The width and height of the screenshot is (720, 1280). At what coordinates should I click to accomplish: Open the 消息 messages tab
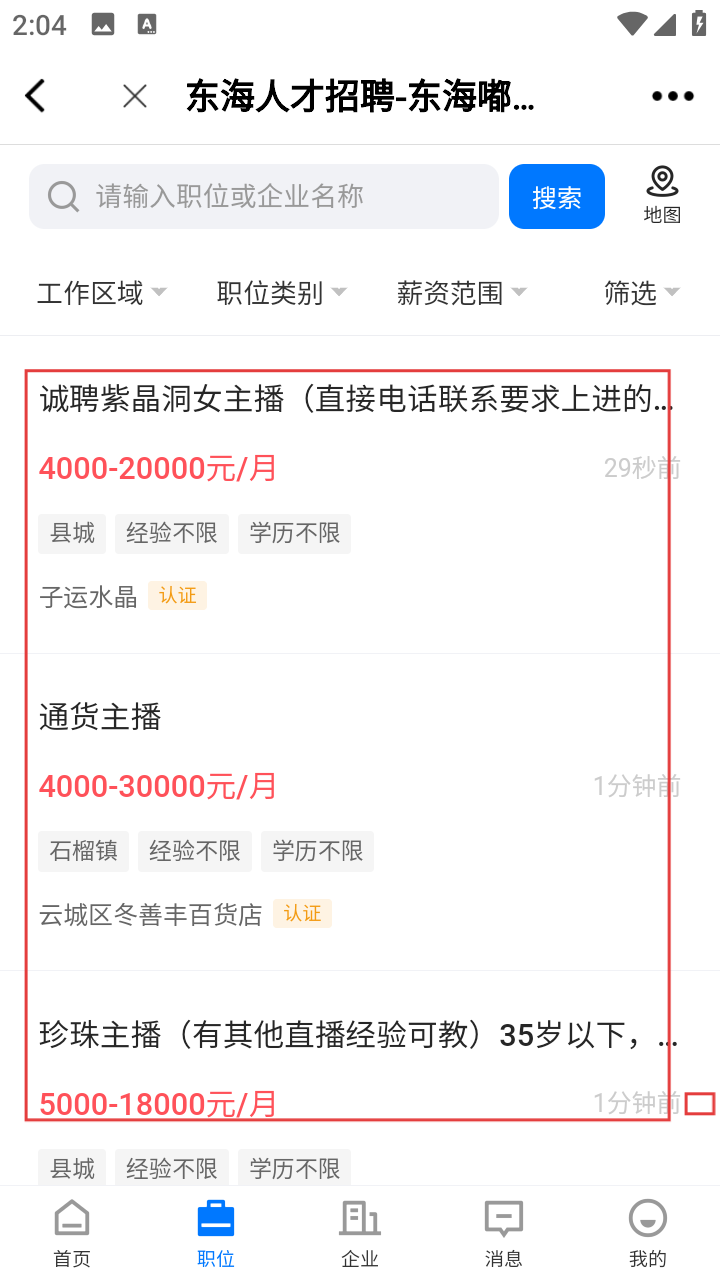coord(504,1233)
